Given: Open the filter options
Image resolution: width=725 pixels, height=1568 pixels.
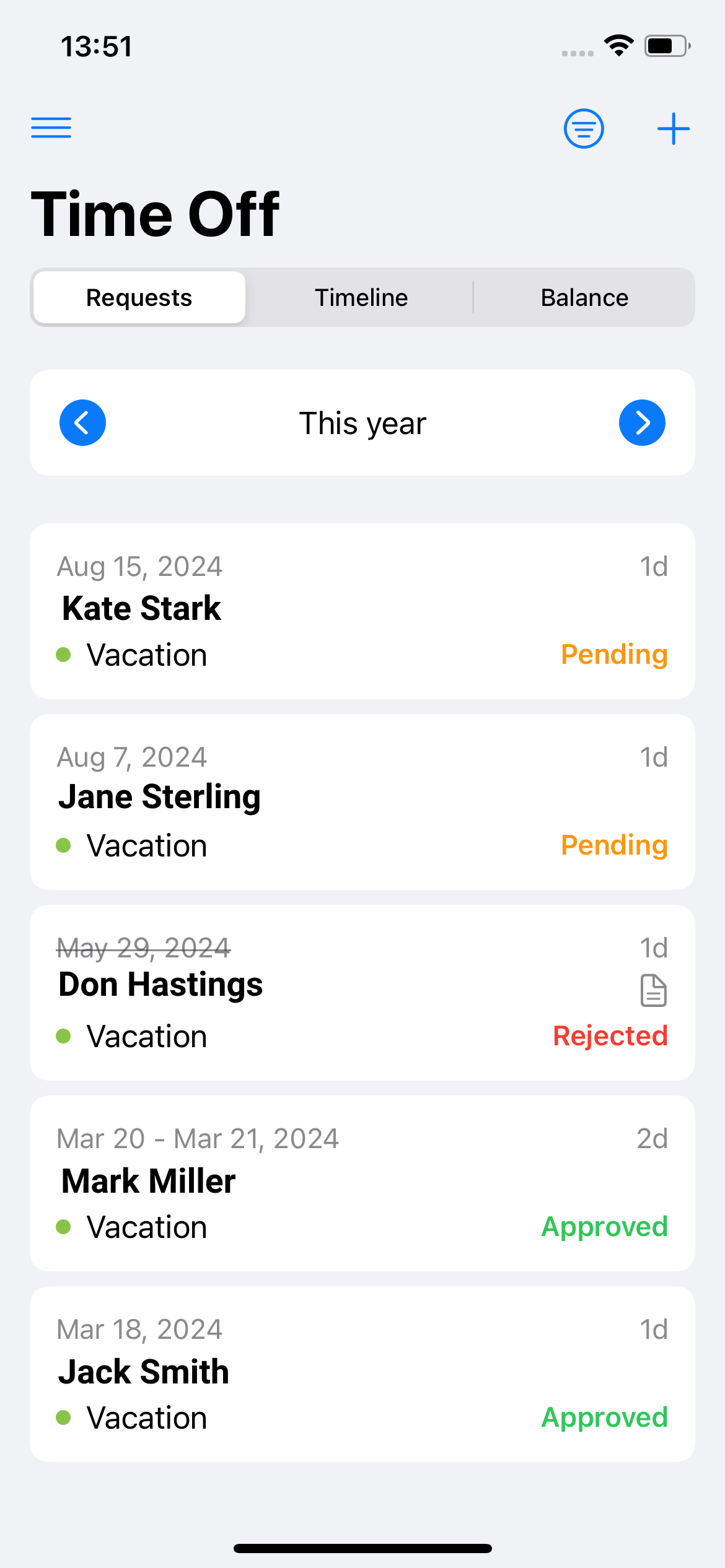Looking at the screenshot, I should coord(582,128).
